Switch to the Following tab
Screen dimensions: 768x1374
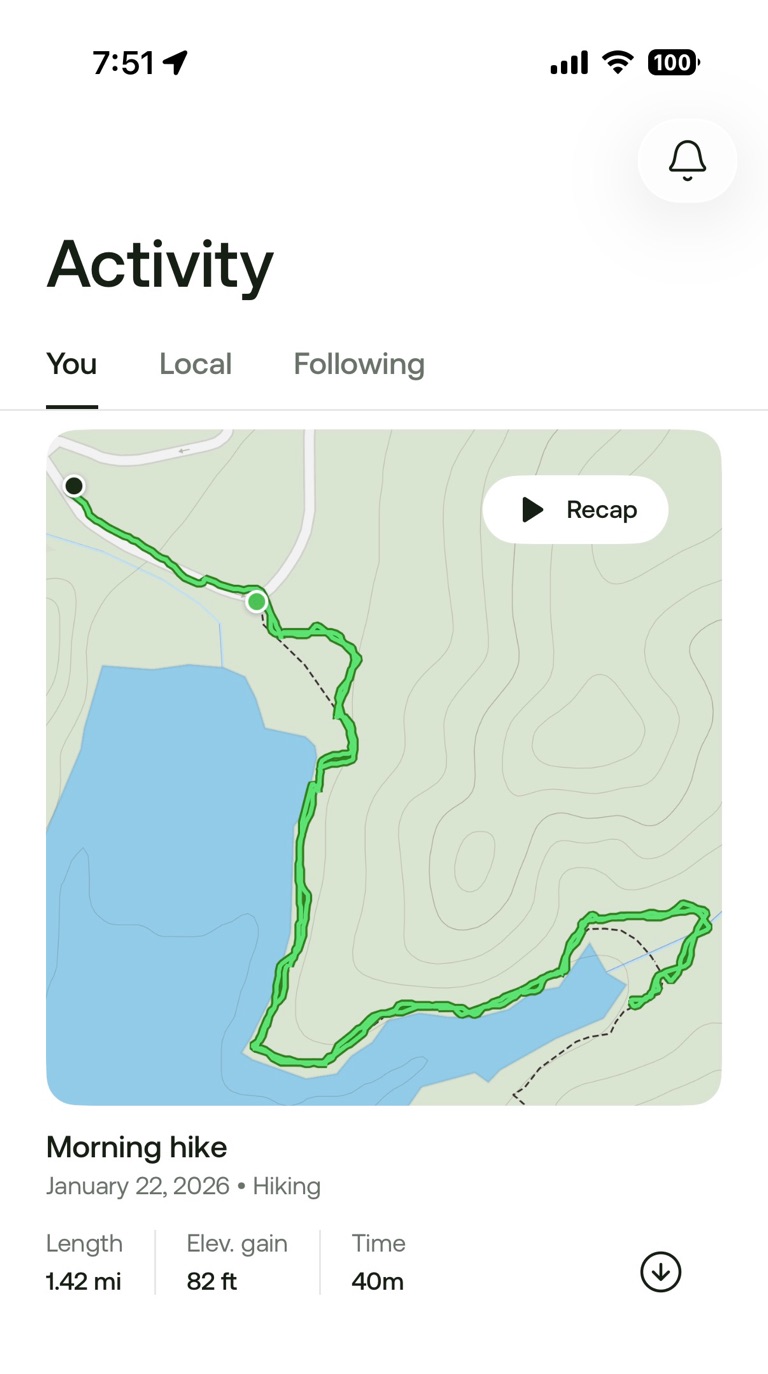pyautogui.click(x=359, y=364)
